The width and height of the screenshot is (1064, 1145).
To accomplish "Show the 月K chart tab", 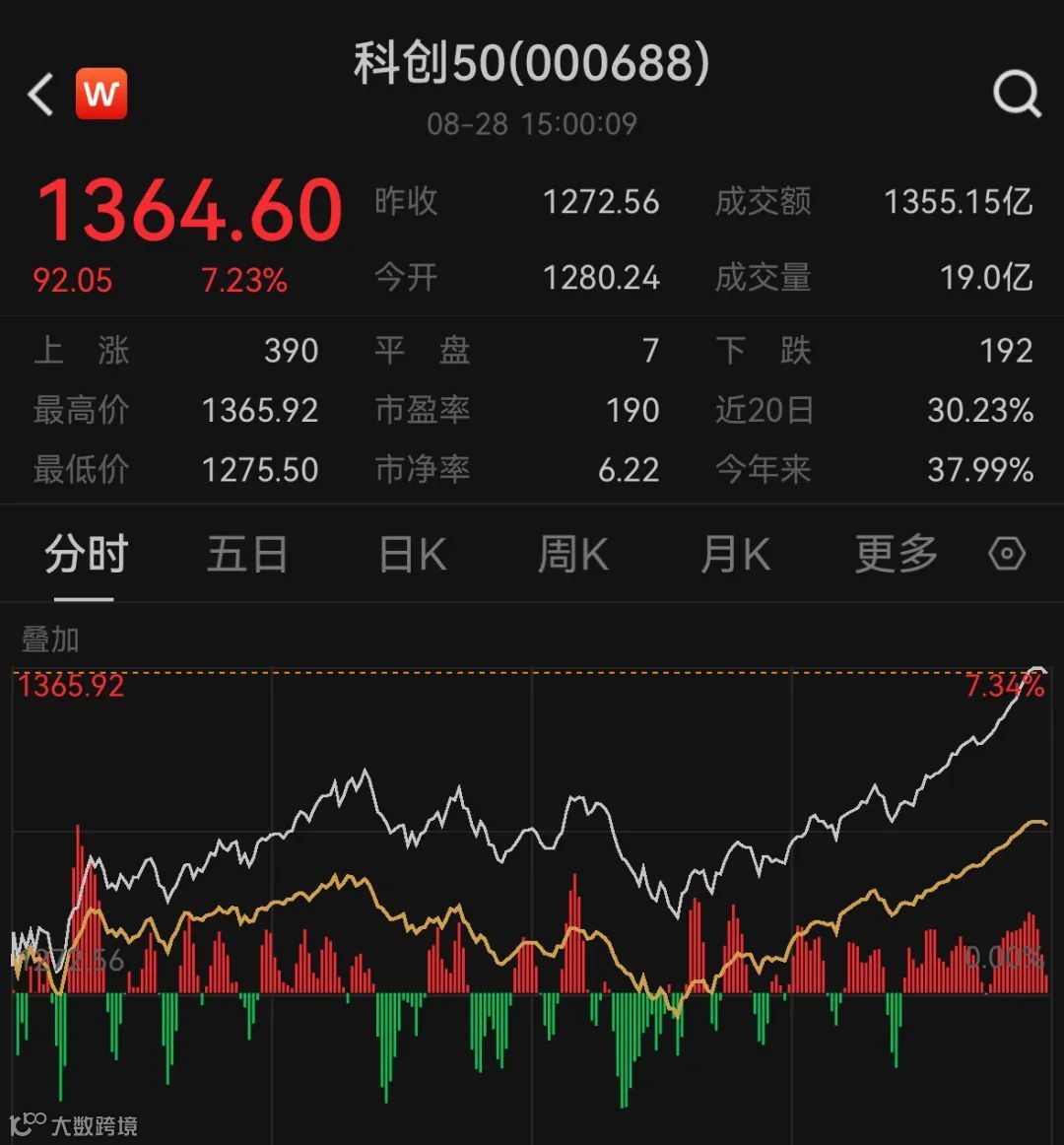I will coord(735,555).
